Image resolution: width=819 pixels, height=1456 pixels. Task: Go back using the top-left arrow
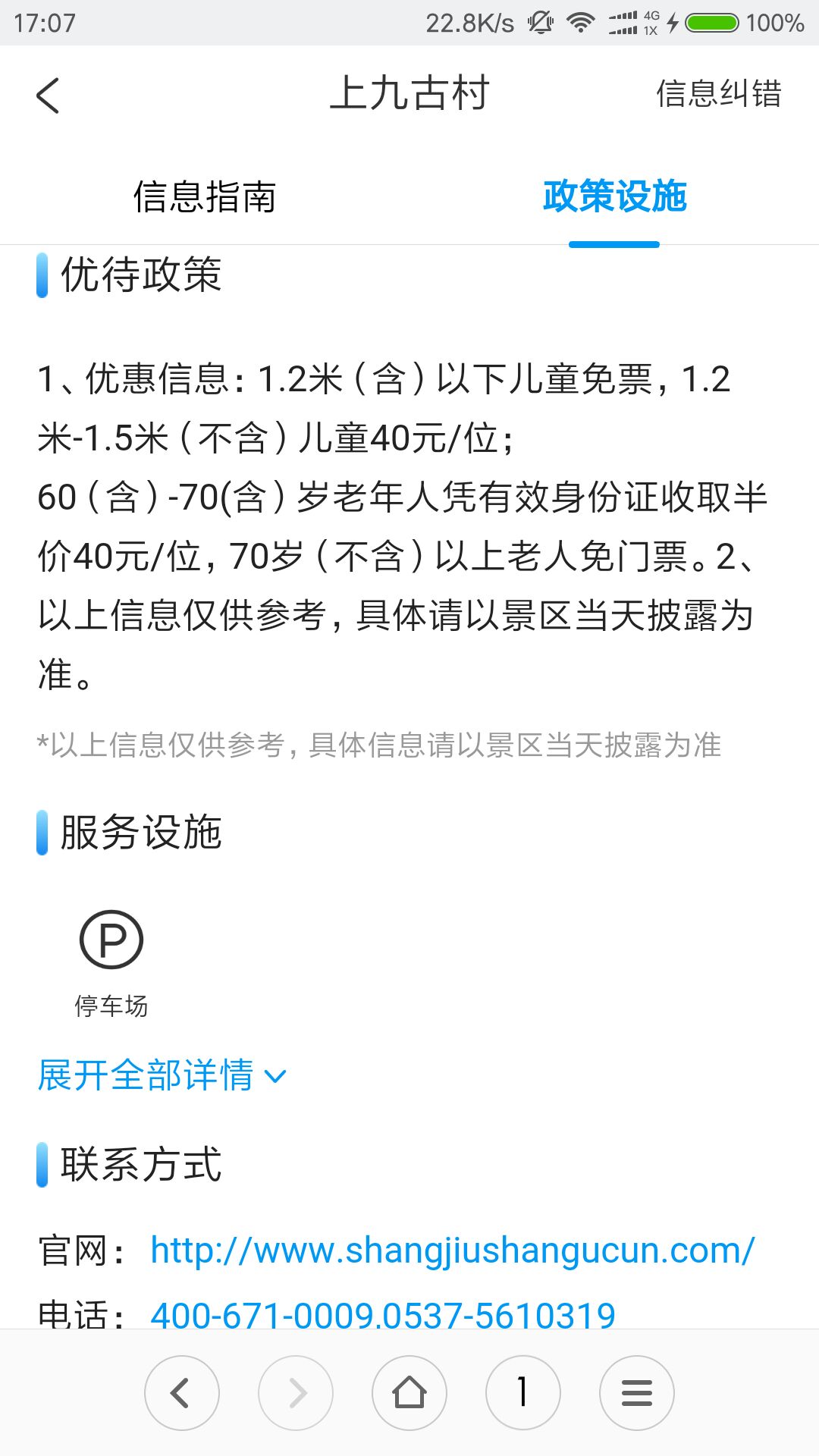click(48, 96)
